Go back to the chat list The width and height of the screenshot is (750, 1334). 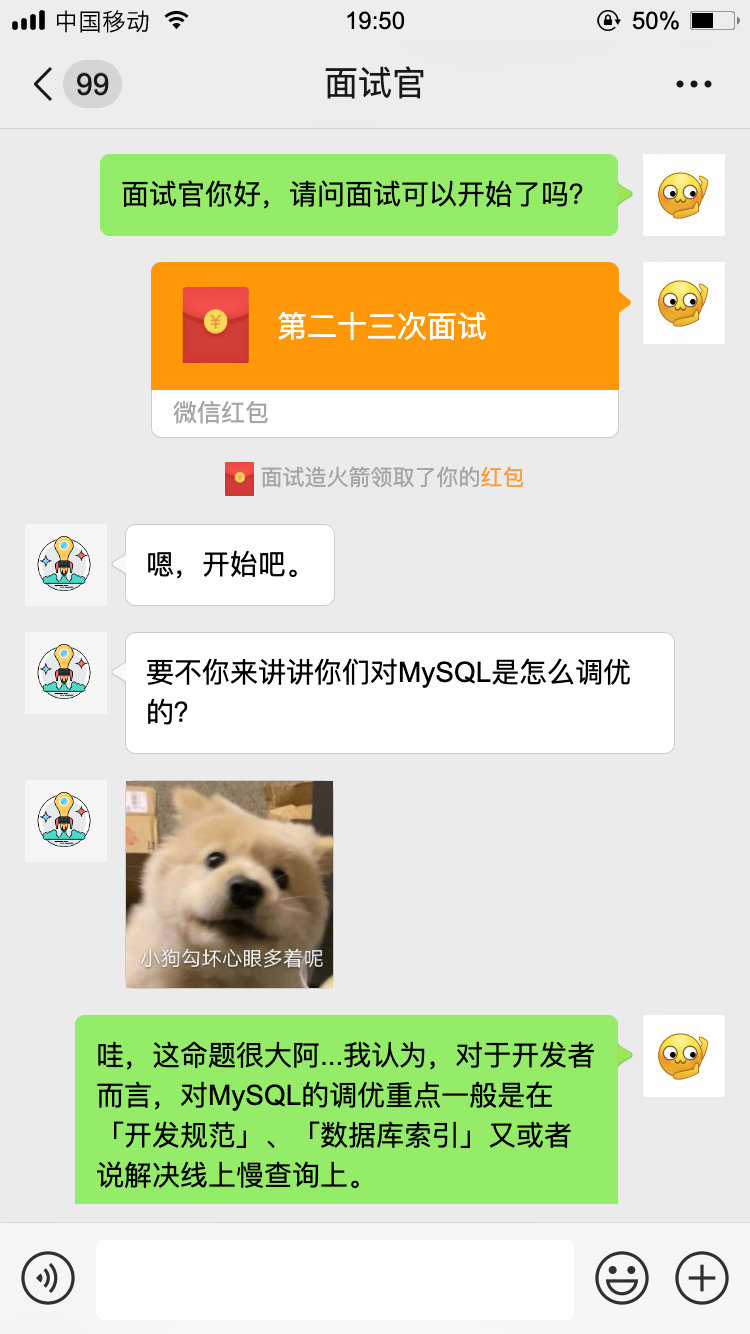point(44,84)
